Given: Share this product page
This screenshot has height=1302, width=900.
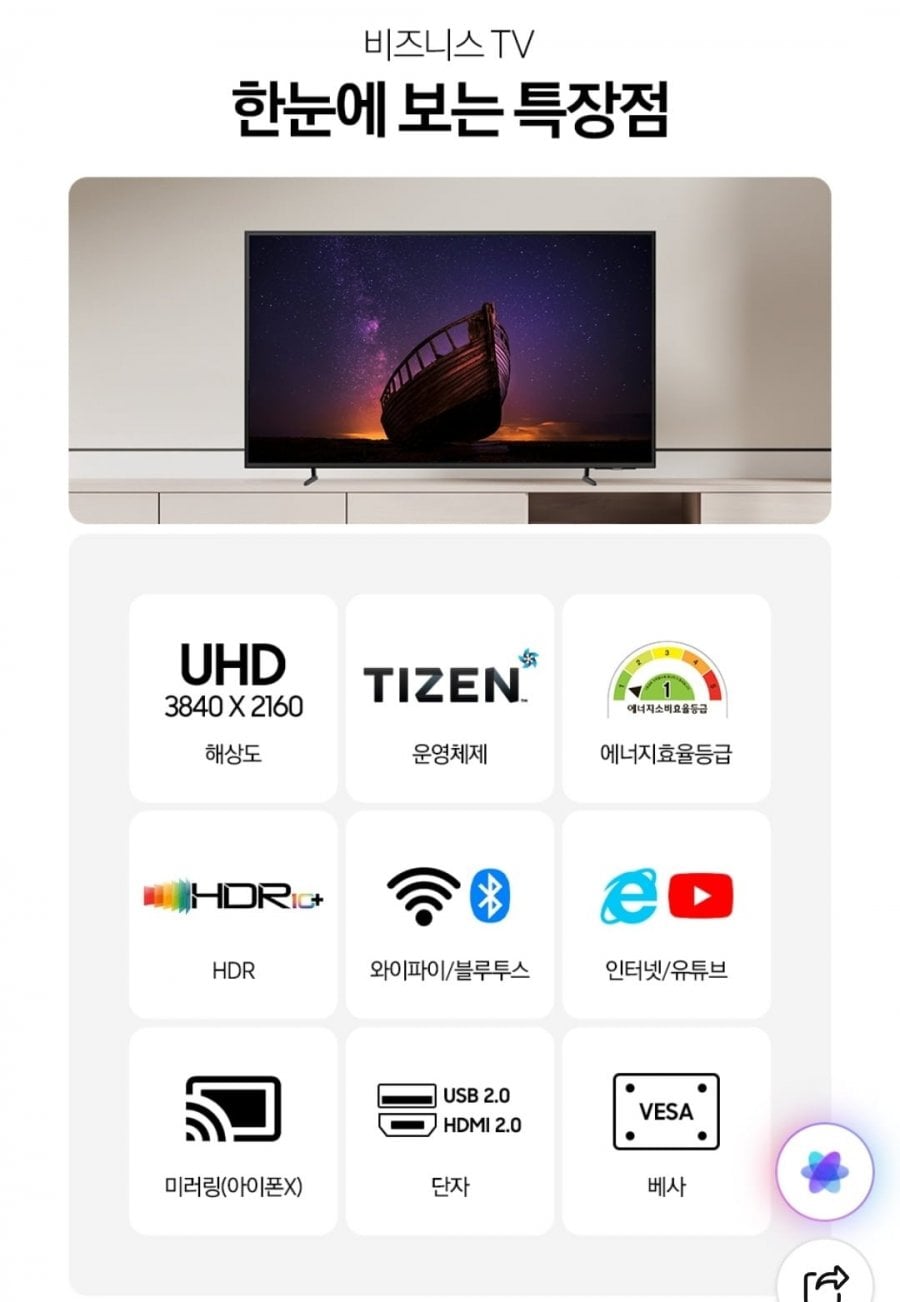Looking at the screenshot, I should 826,1280.
